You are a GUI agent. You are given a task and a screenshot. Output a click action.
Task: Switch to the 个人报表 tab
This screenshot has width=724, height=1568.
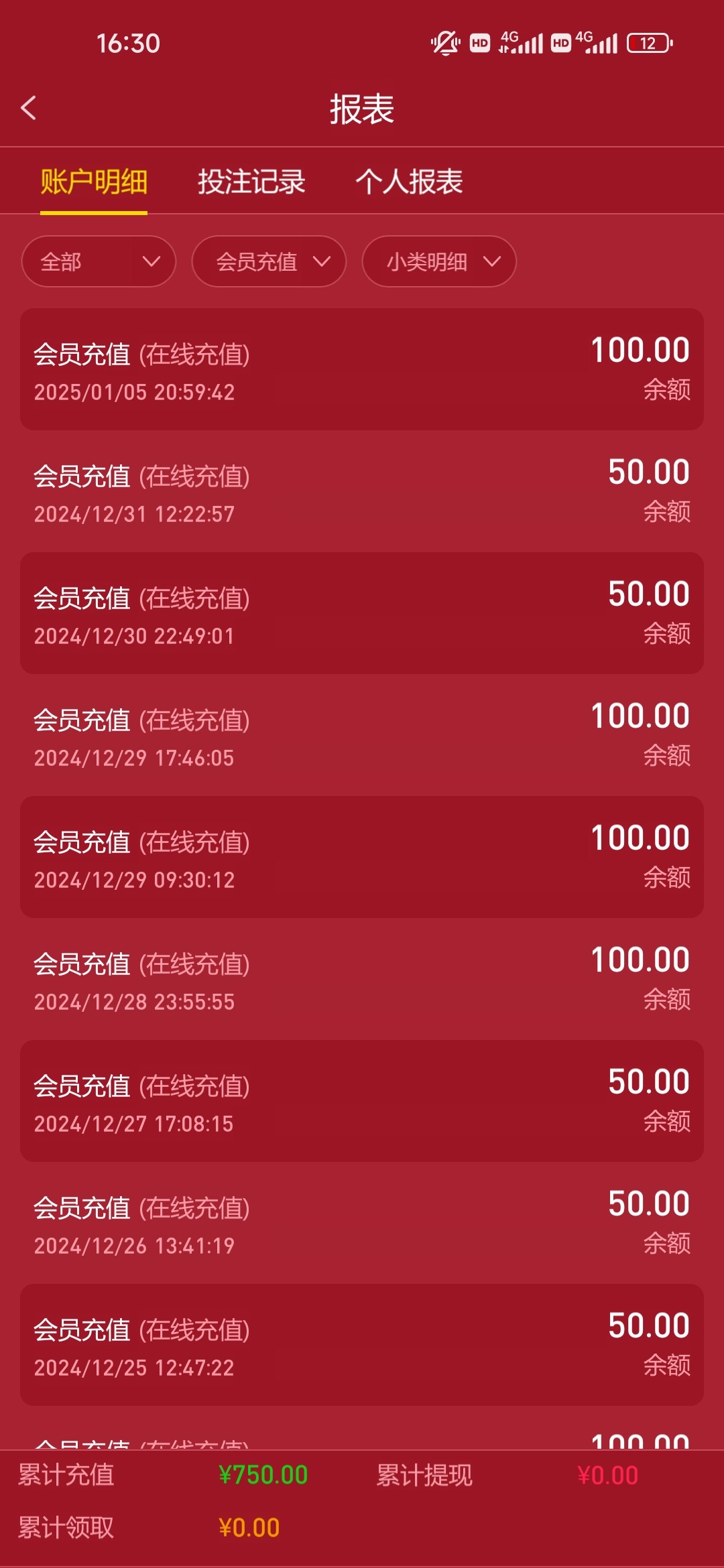[409, 182]
